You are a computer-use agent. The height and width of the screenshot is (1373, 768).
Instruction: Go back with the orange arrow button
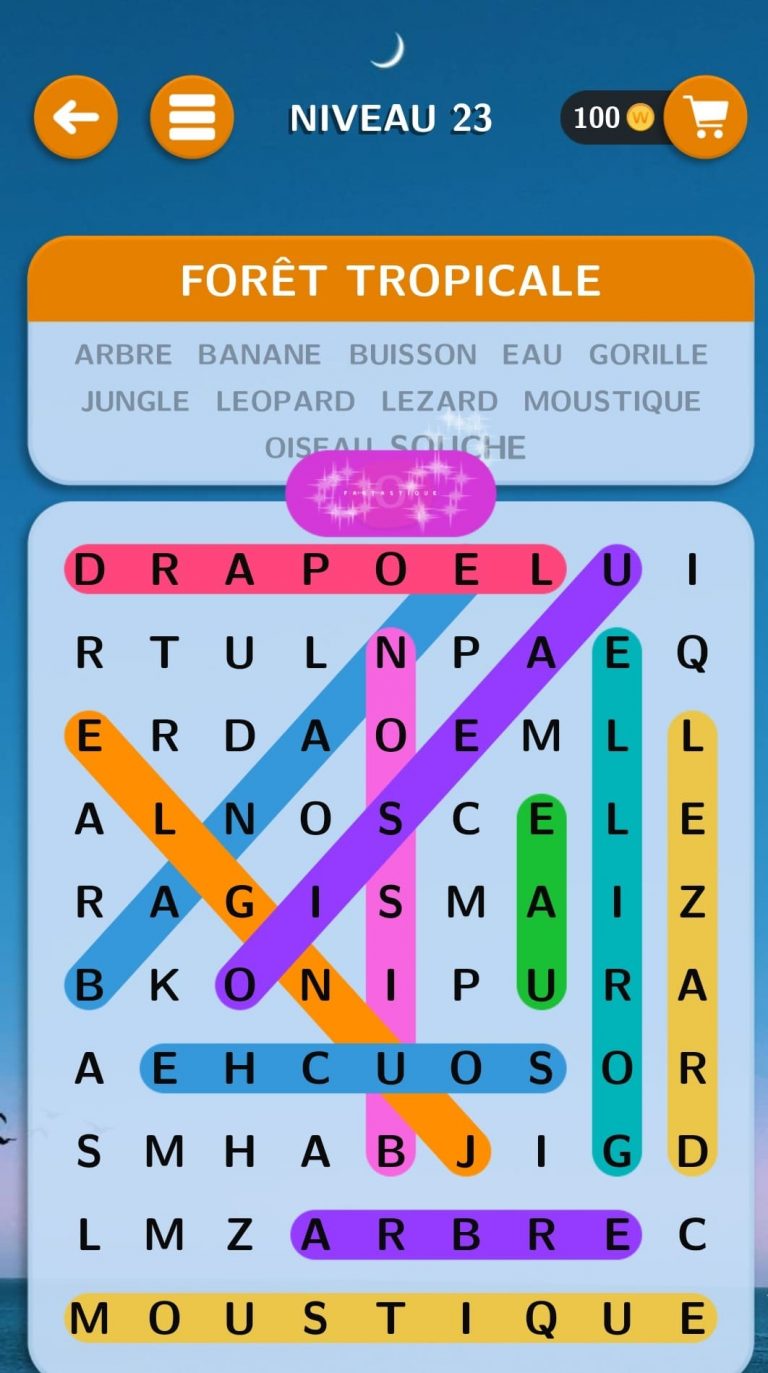(76, 118)
